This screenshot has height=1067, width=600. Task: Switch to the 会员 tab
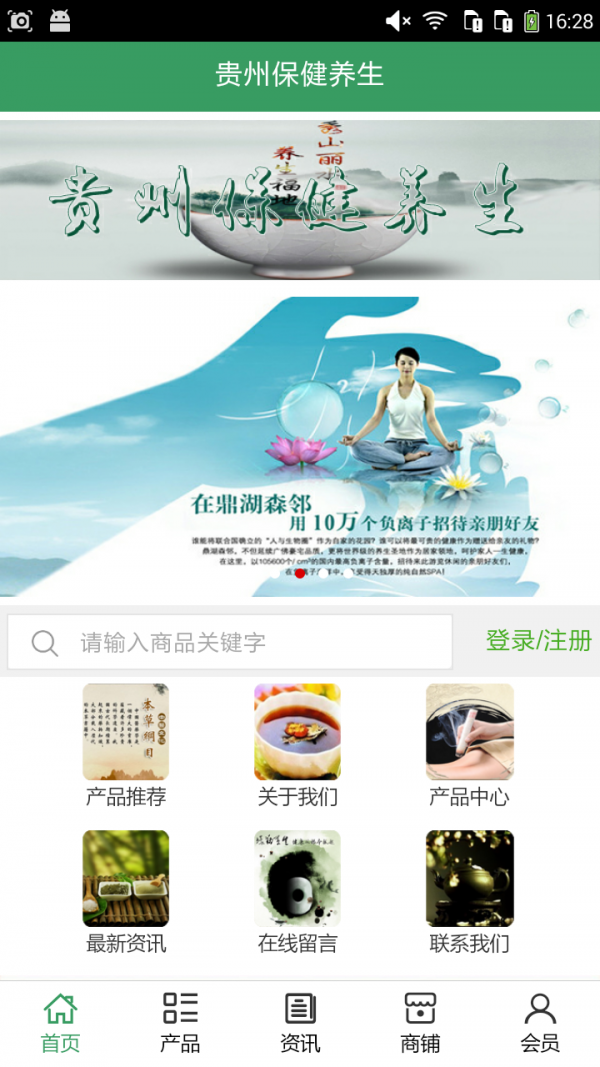pyautogui.click(x=540, y=1023)
